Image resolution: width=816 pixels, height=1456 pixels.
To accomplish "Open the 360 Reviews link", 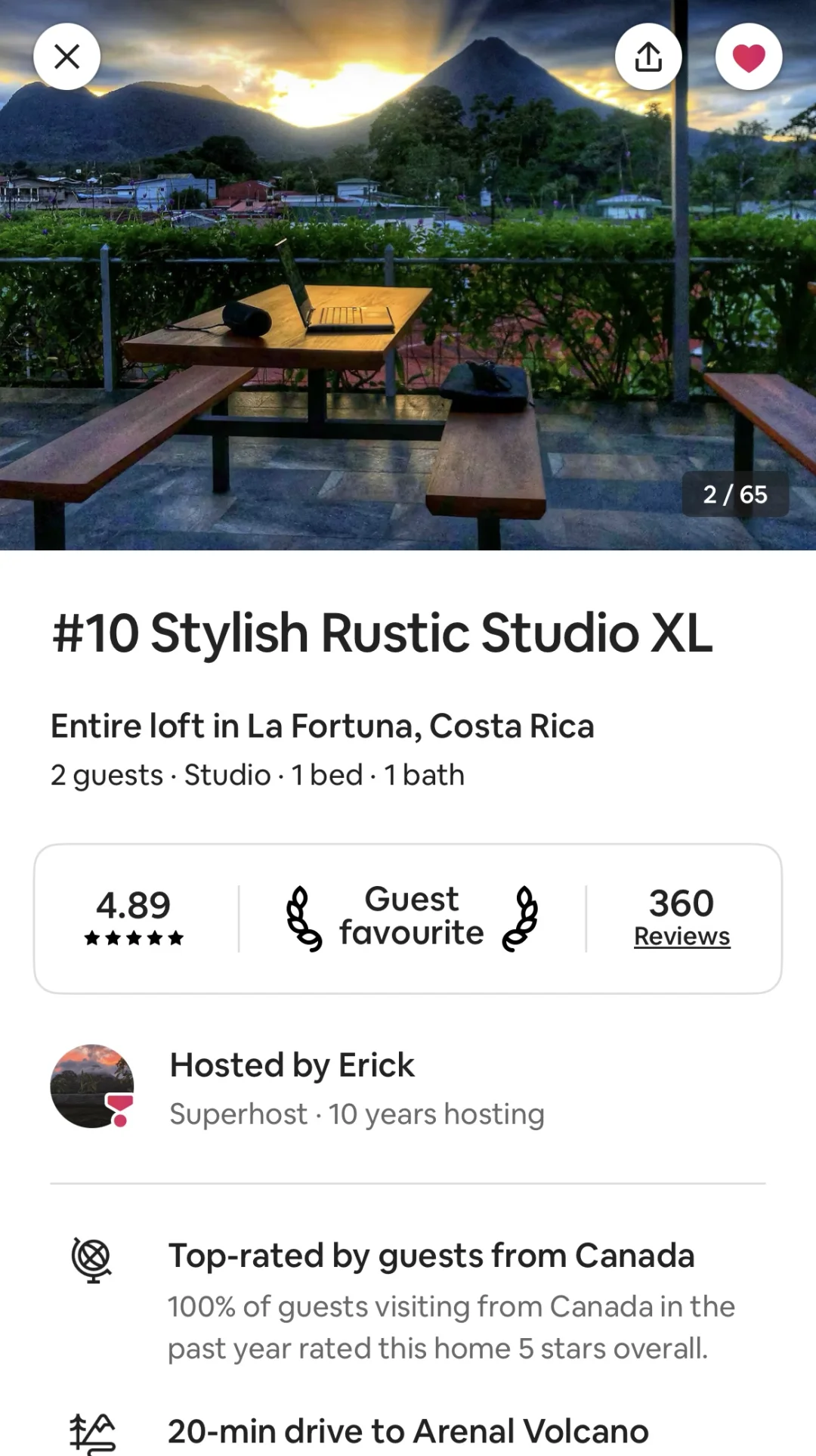I will (682, 935).
